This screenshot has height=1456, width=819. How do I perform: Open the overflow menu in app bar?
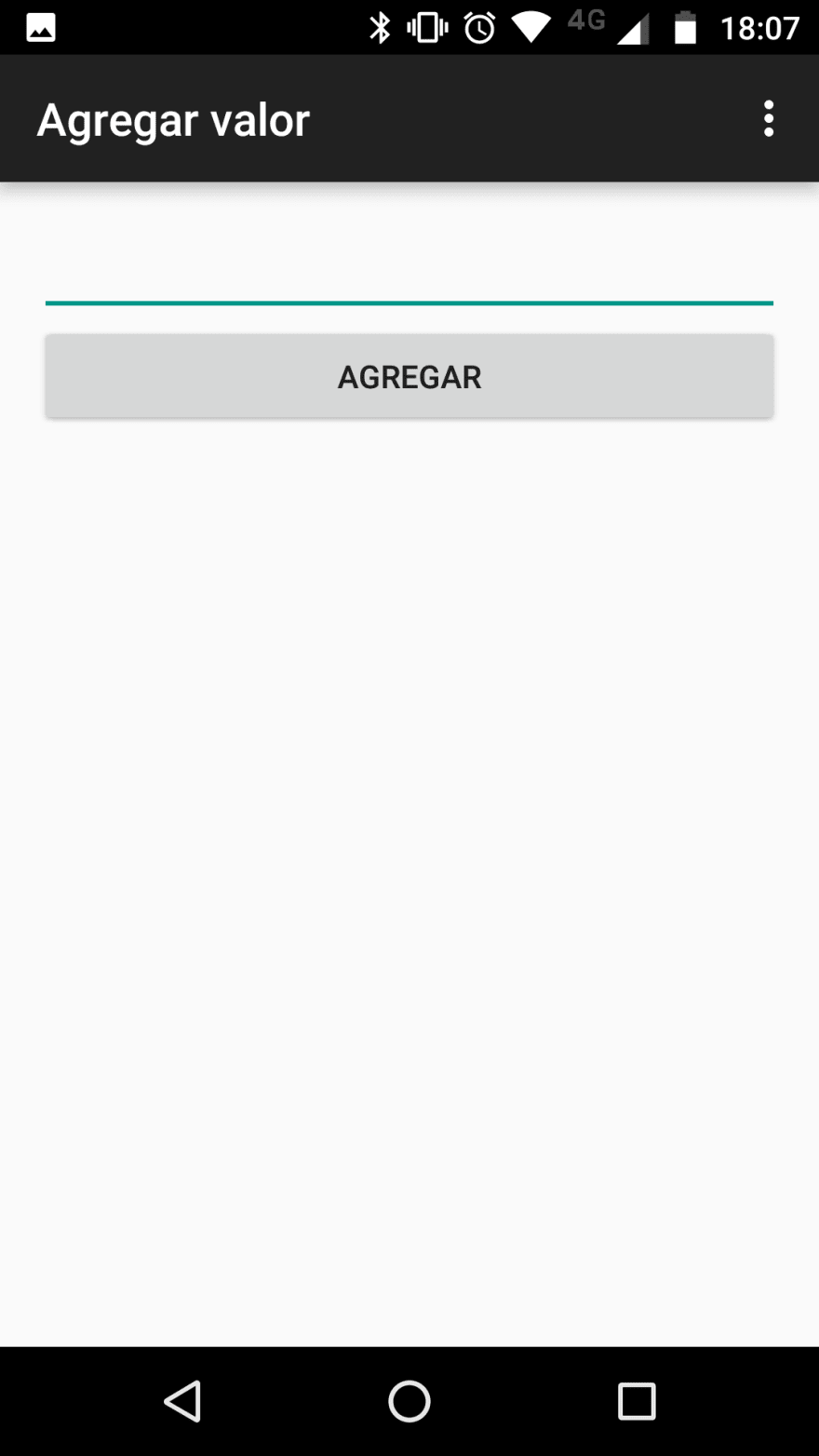click(x=769, y=119)
